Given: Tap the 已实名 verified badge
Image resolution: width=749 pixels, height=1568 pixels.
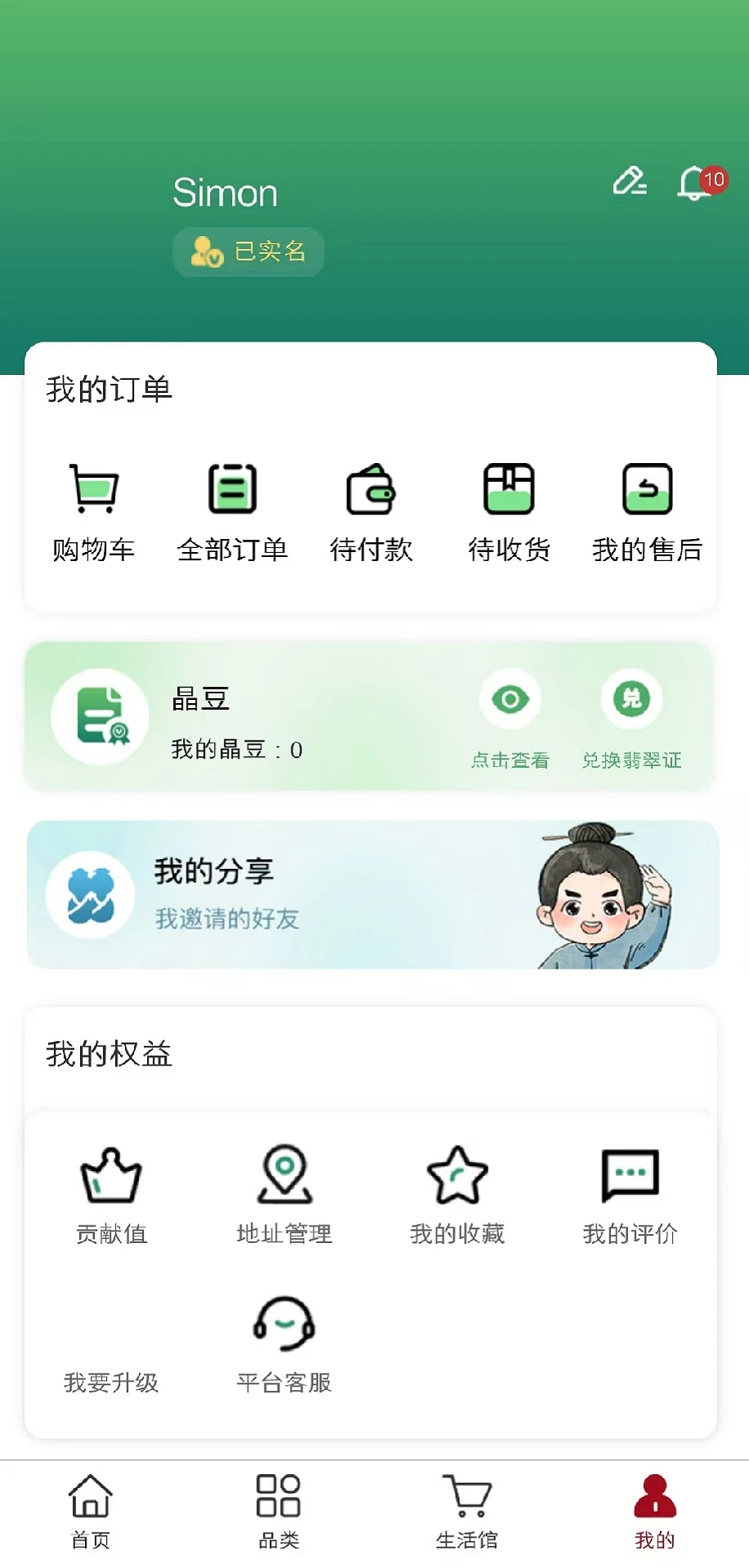Looking at the screenshot, I should 247,252.
